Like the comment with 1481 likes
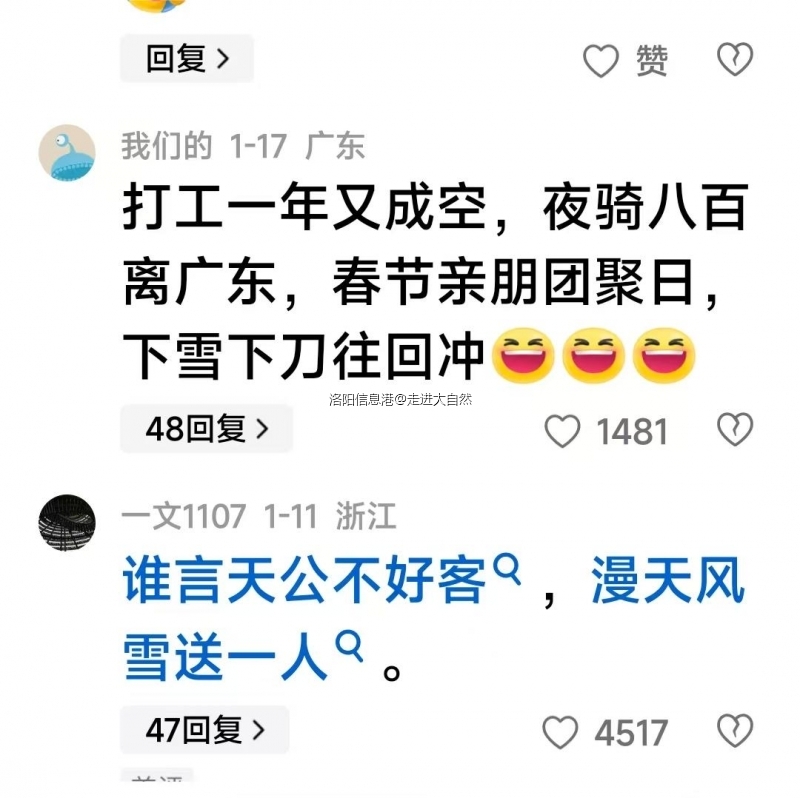The image size is (800, 798). pyautogui.click(x=562, y=431)
